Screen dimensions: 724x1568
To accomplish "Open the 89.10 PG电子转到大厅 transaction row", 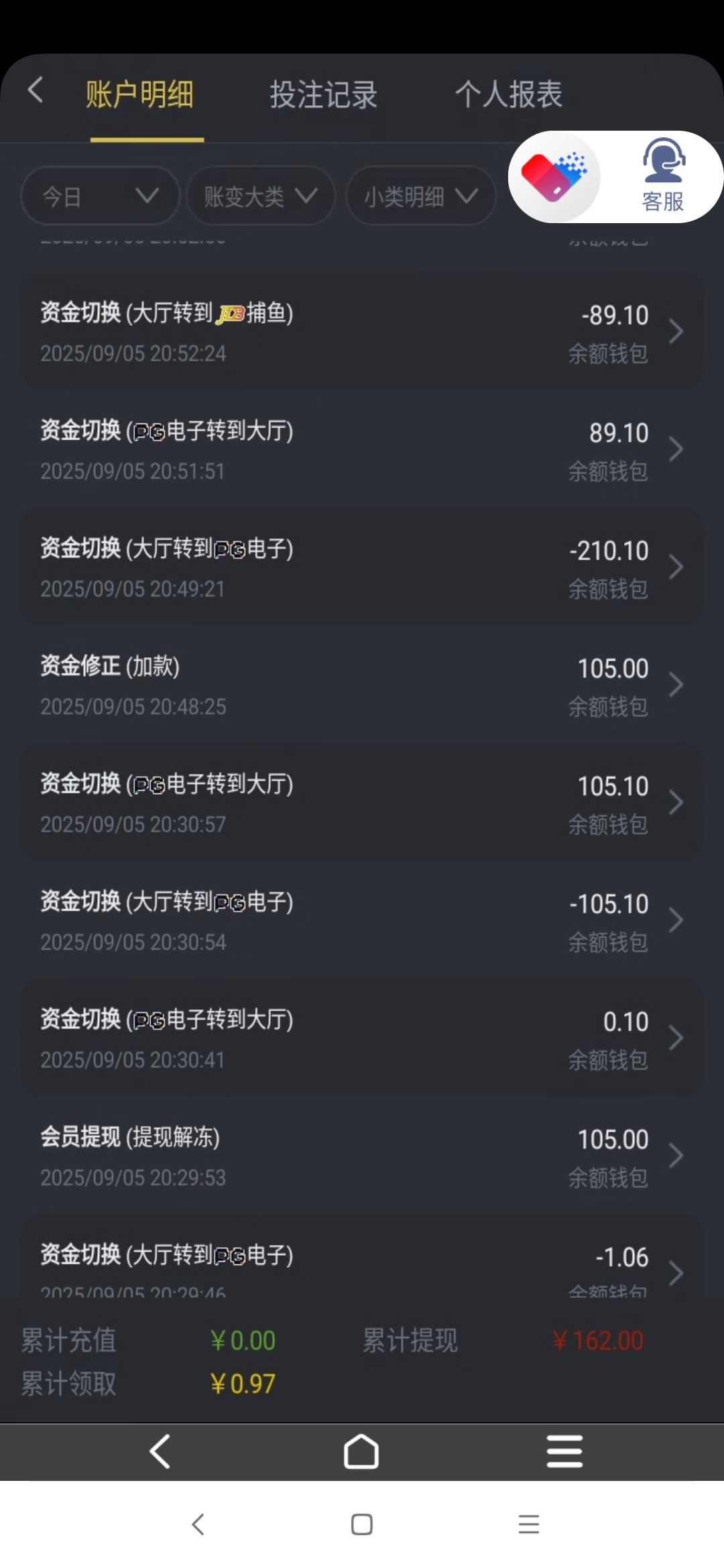I will click(x=362, y=449).
